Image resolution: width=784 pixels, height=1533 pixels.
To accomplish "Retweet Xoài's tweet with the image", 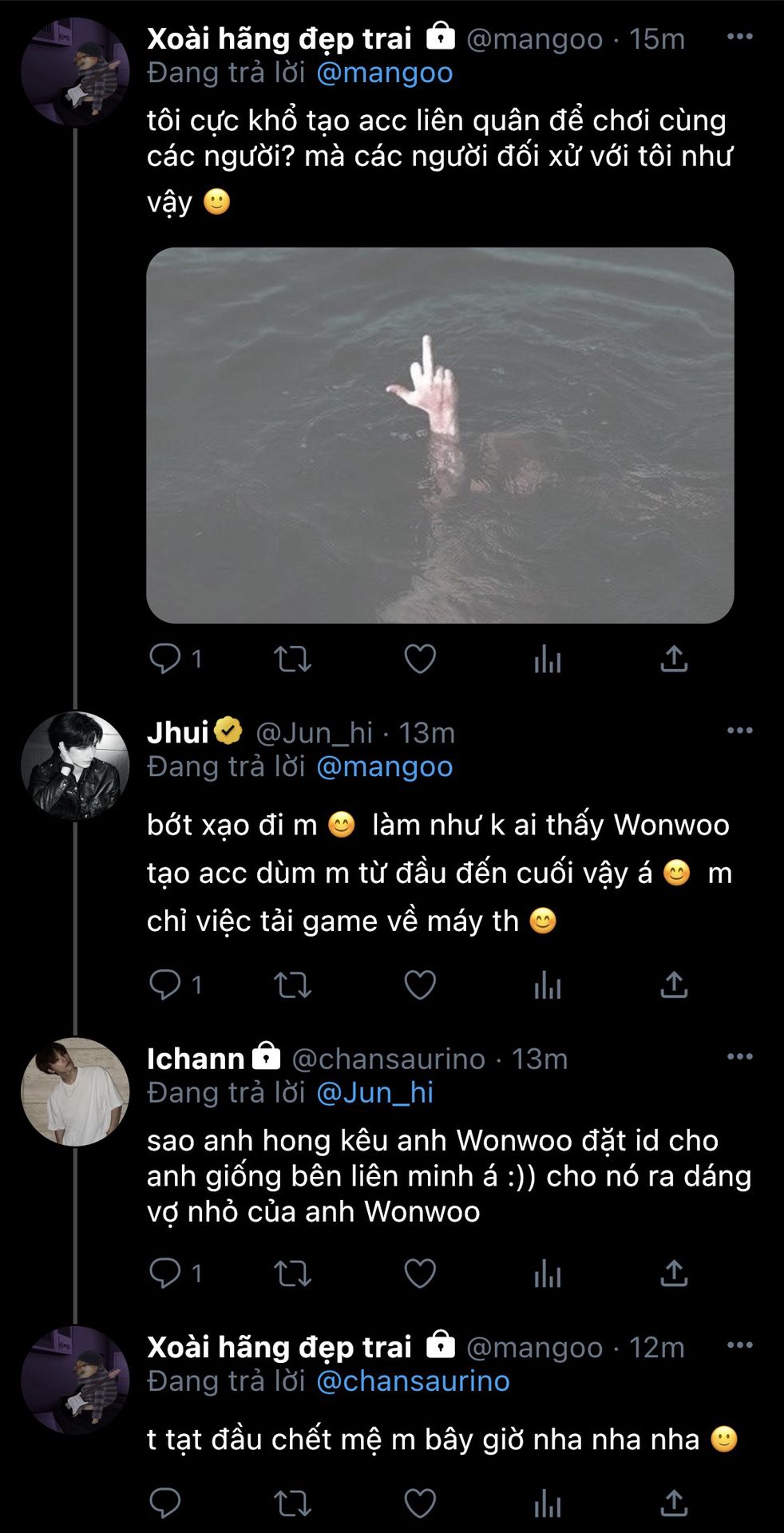I will (292, 659).
